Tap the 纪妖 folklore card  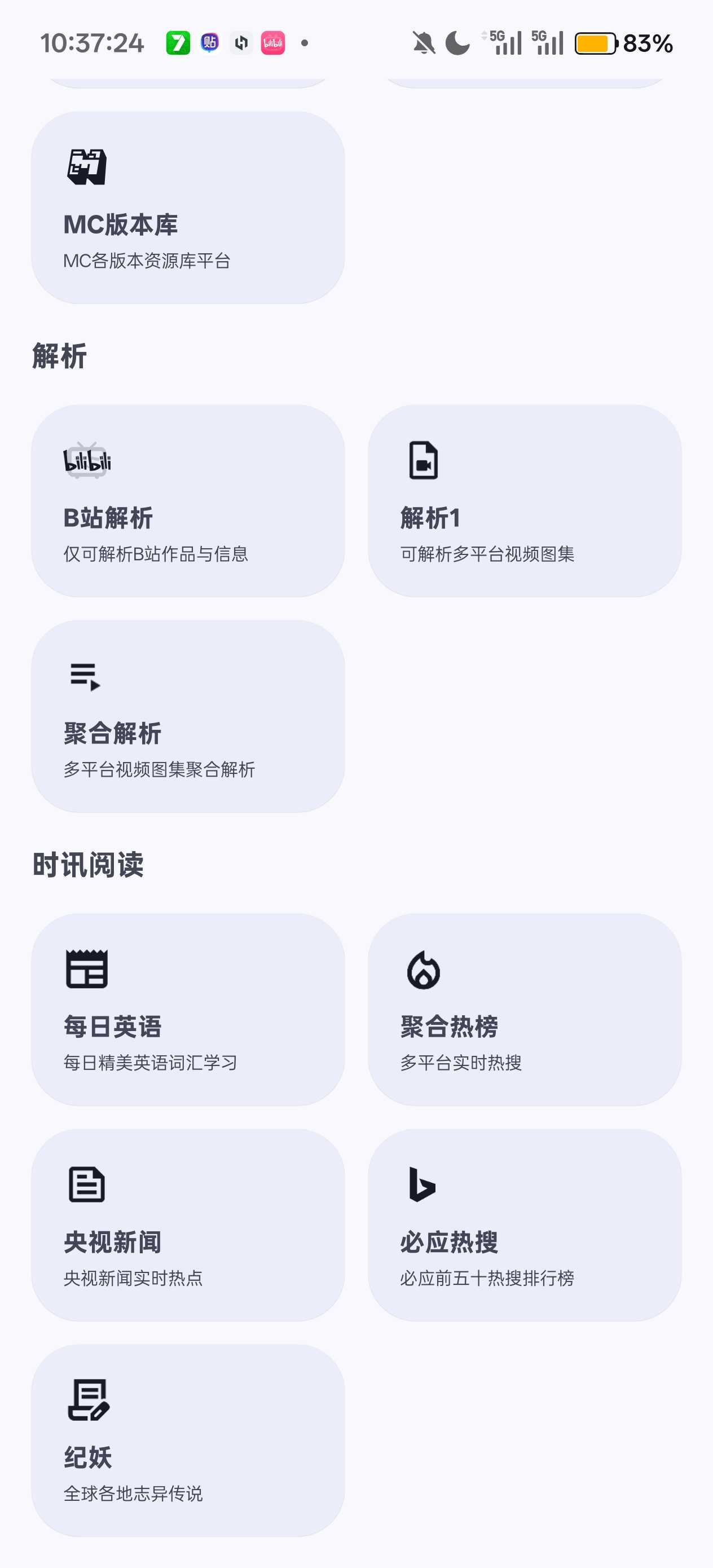pyautogui.click(x=187, y=1440)
